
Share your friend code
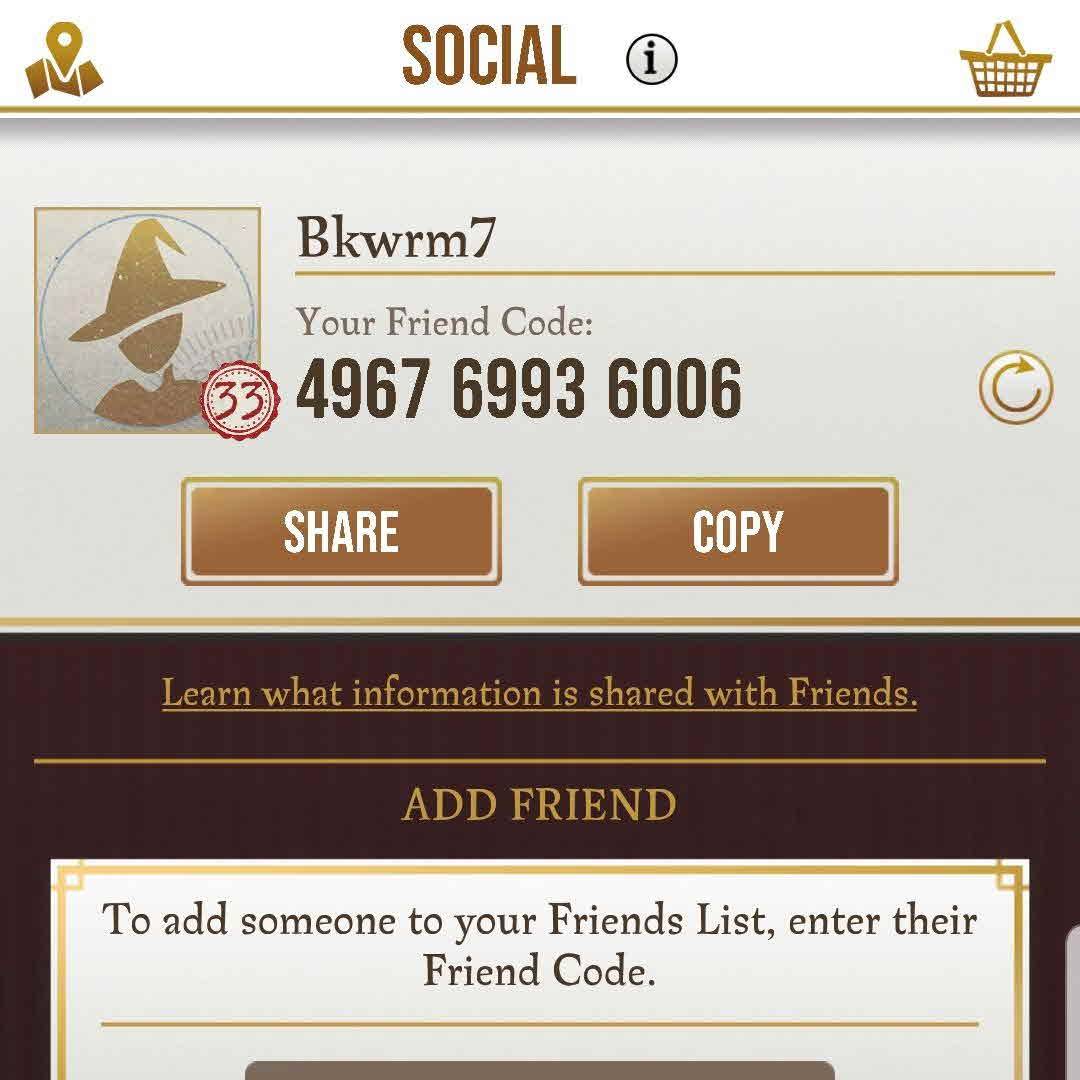pos(341,531)
